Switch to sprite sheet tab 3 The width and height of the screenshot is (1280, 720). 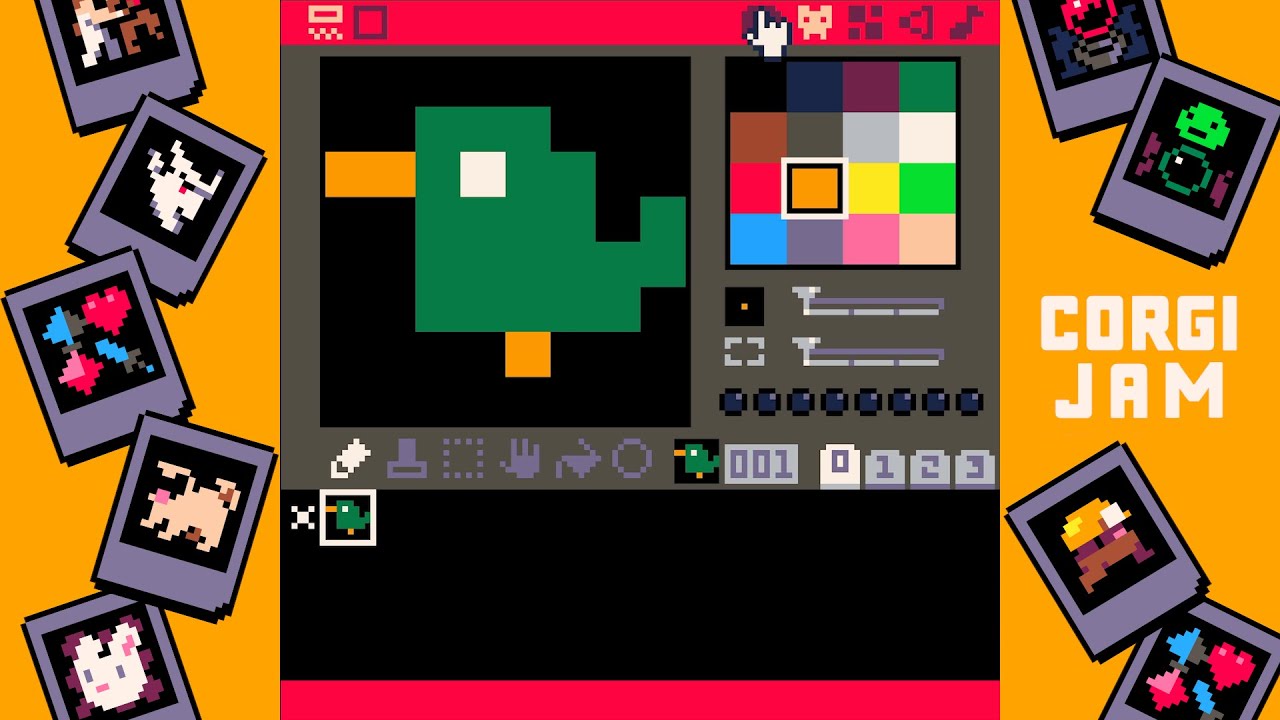click(975, 467)
